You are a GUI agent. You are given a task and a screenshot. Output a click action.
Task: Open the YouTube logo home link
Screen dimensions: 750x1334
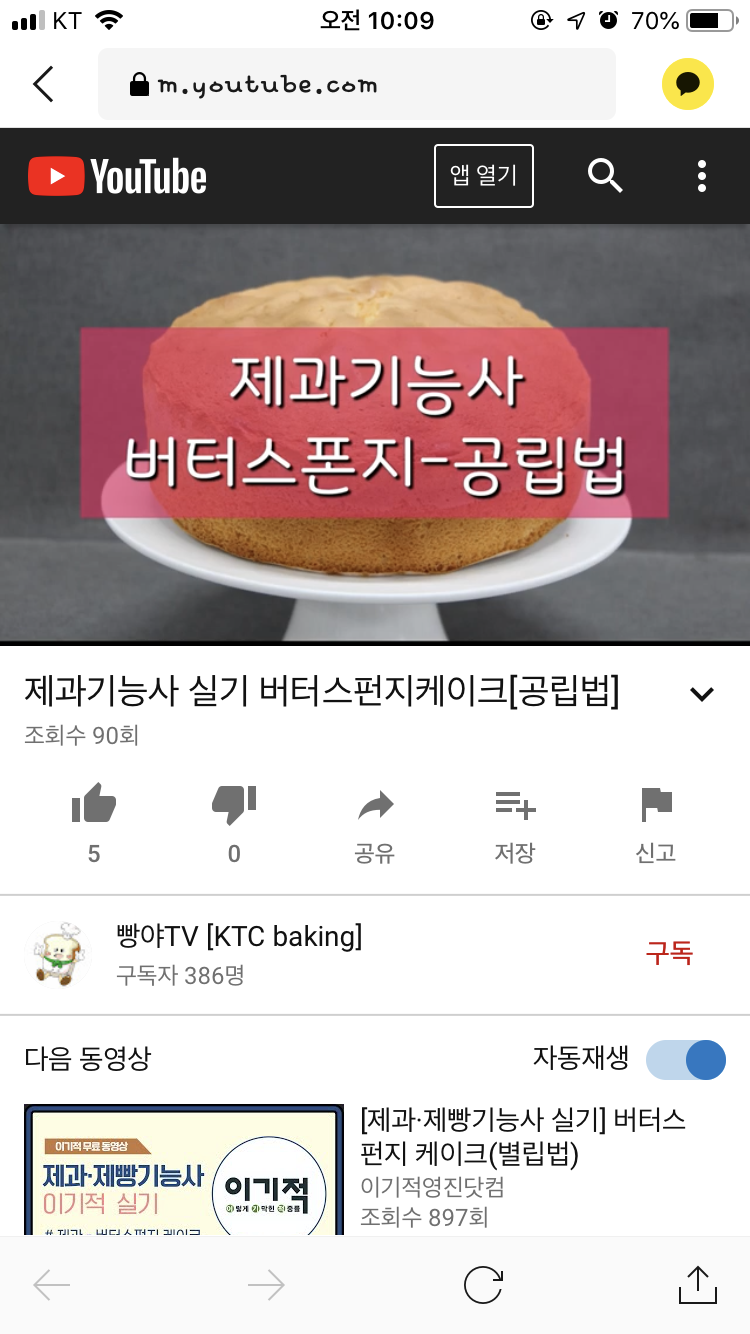[117, 177]
